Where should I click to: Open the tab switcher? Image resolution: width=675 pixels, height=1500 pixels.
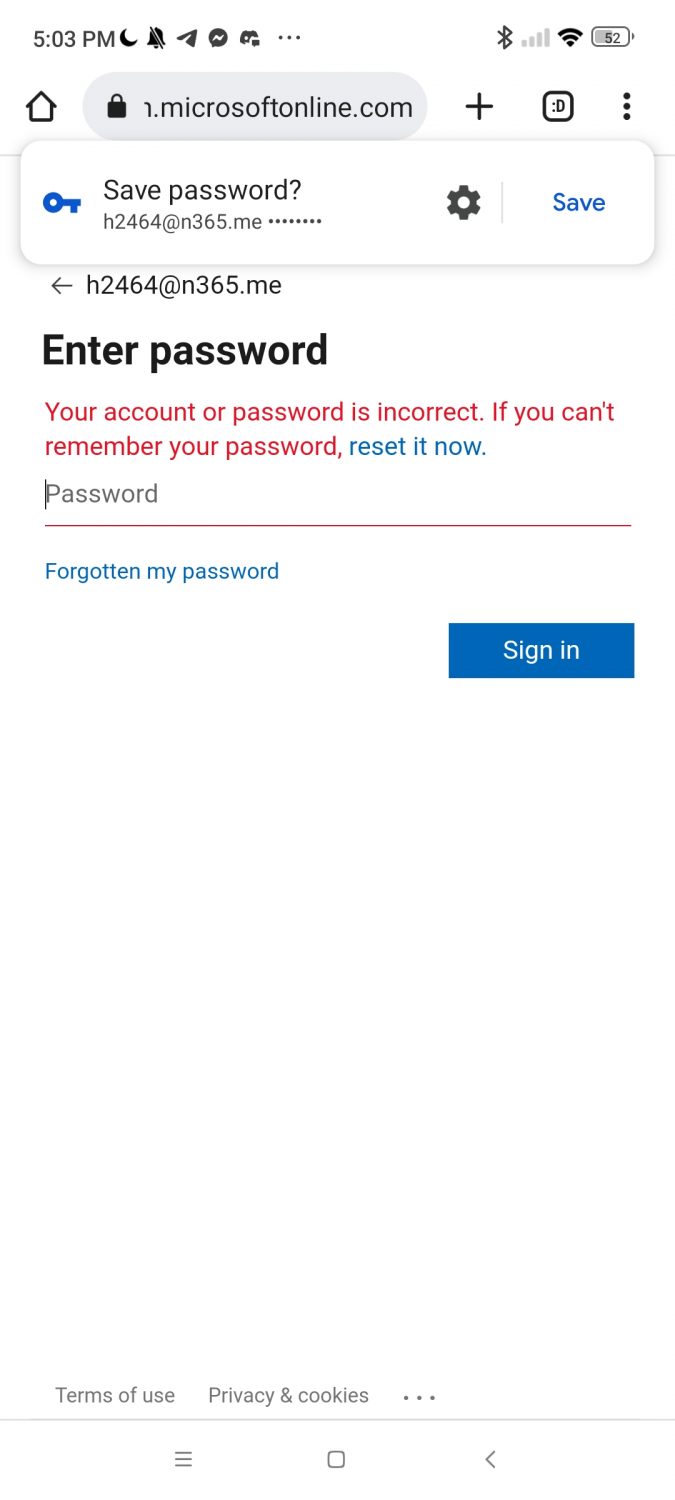coord(557,106)
